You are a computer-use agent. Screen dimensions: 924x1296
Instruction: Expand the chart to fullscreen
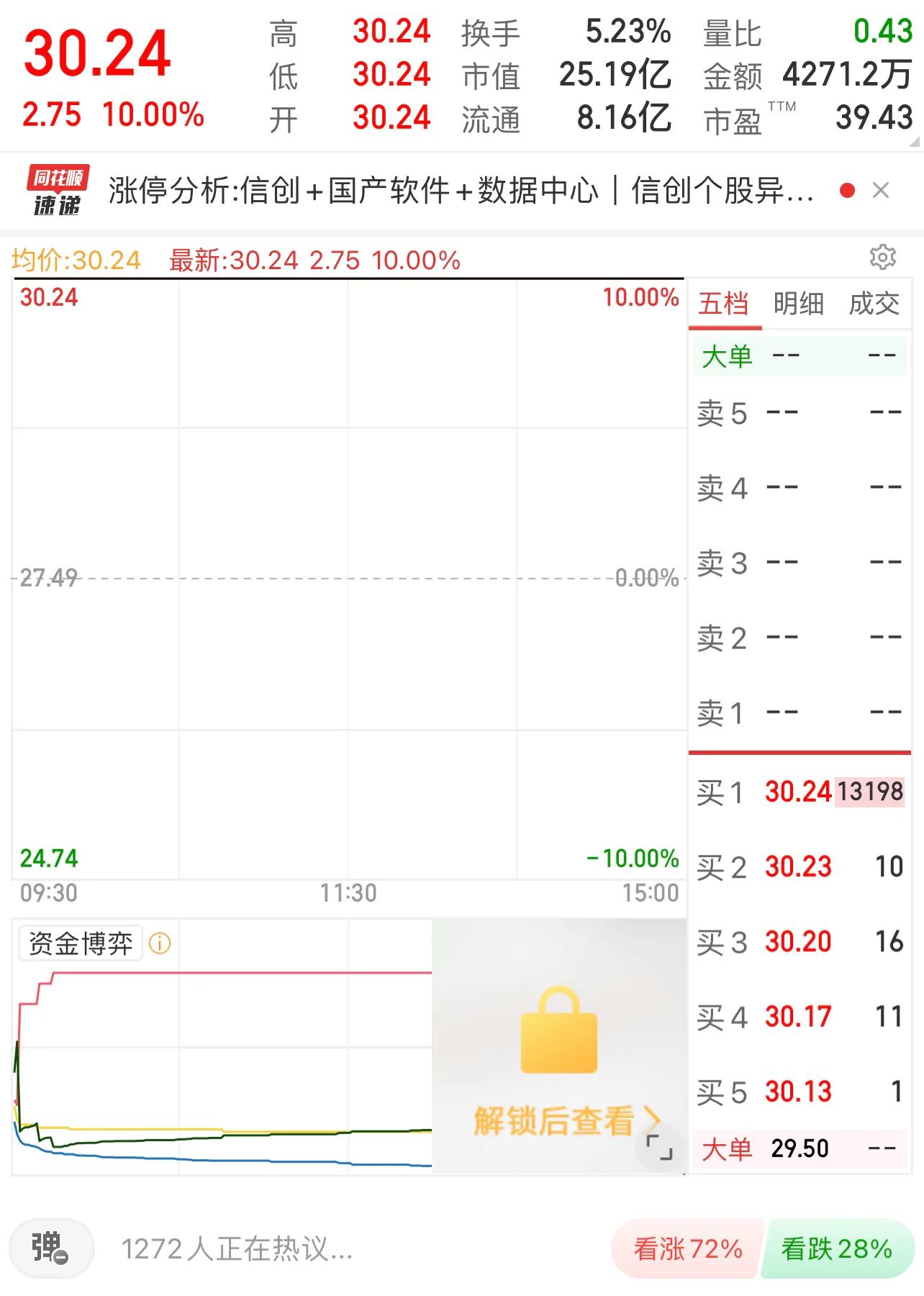tap(659, 1146)
